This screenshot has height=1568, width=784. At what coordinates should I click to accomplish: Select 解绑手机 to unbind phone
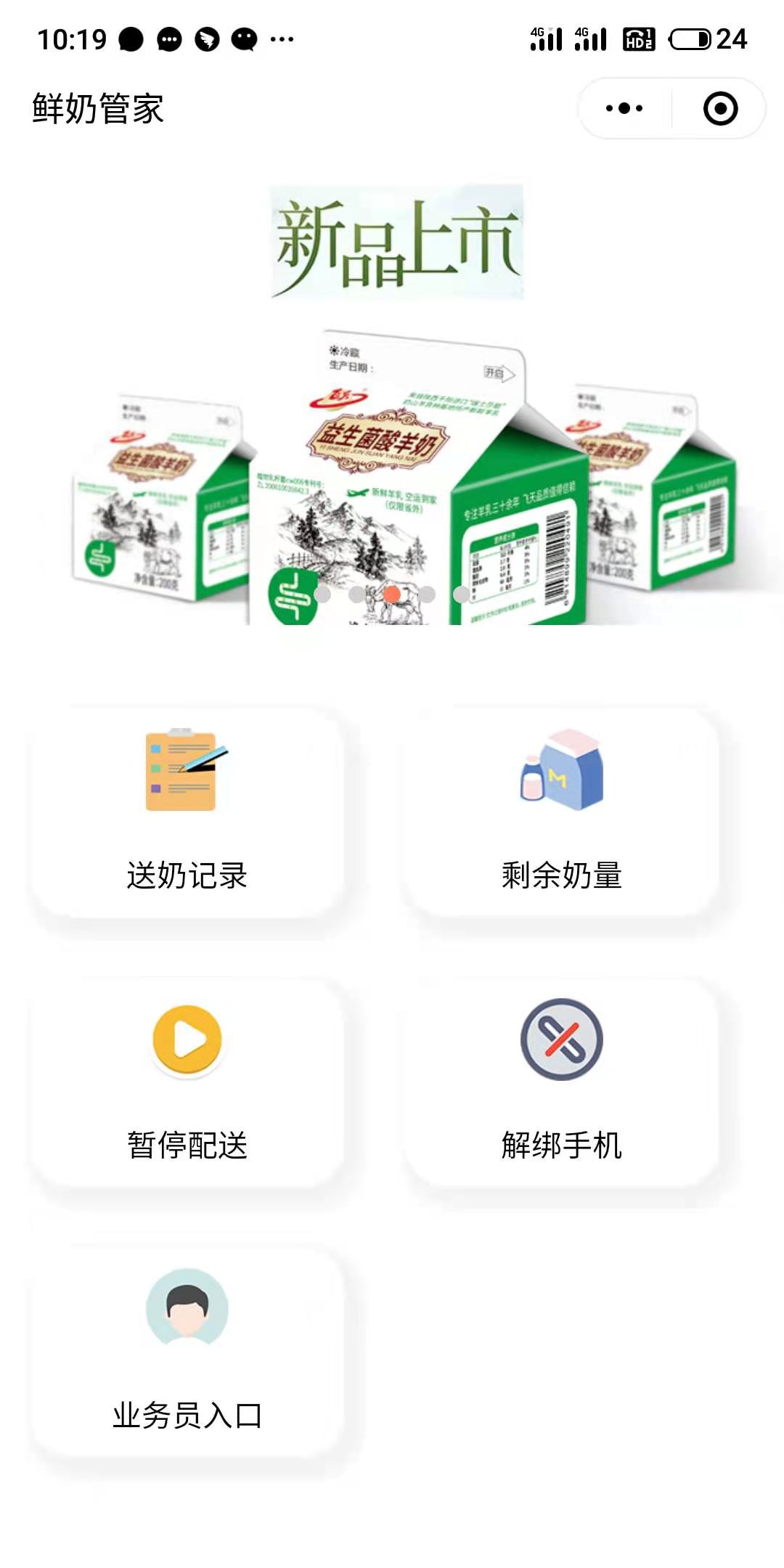562,1083
